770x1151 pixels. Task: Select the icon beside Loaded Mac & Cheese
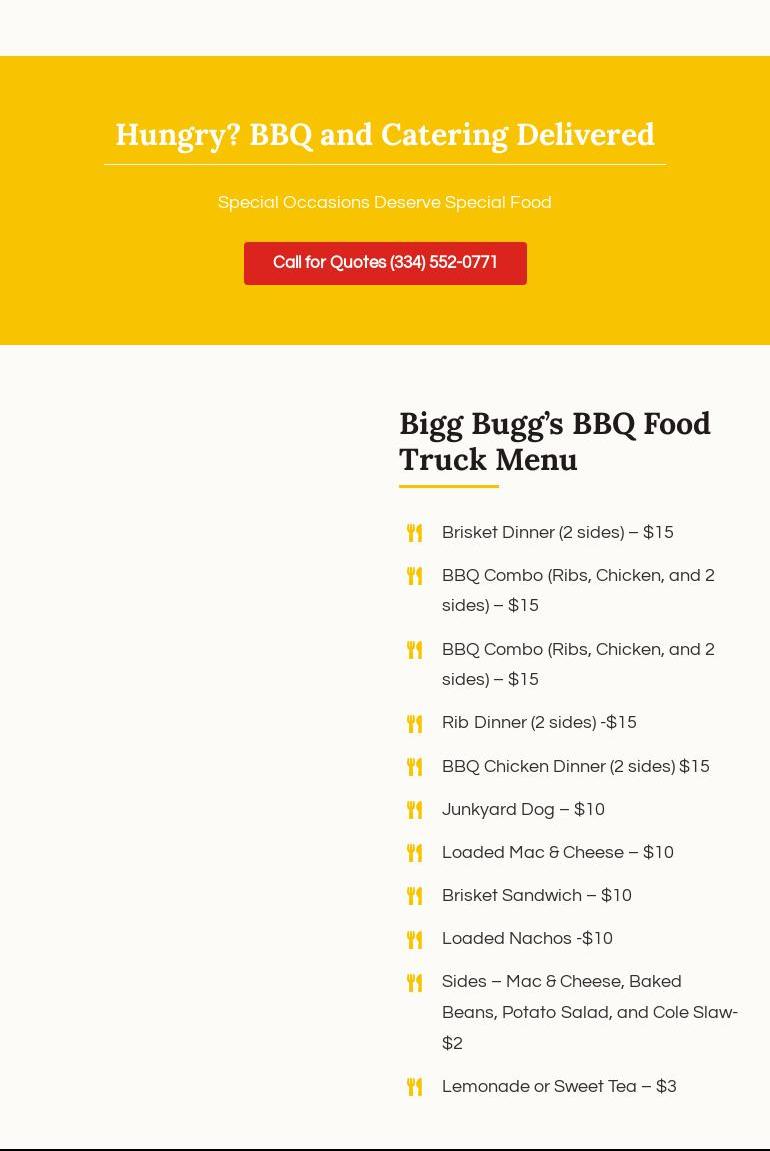tap(414, 853)
